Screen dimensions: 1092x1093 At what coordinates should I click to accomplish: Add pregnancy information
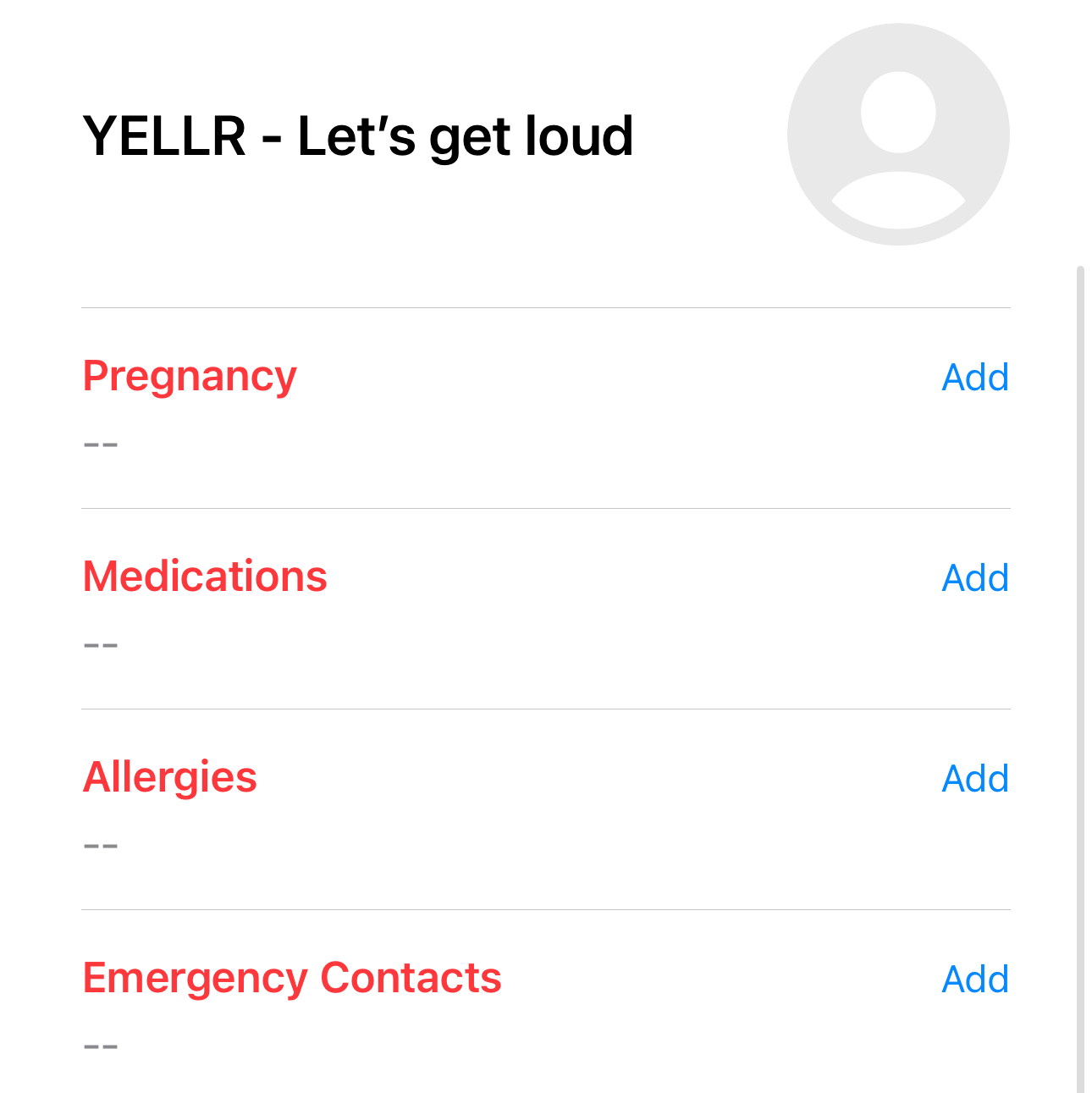(x=975, y=378)
